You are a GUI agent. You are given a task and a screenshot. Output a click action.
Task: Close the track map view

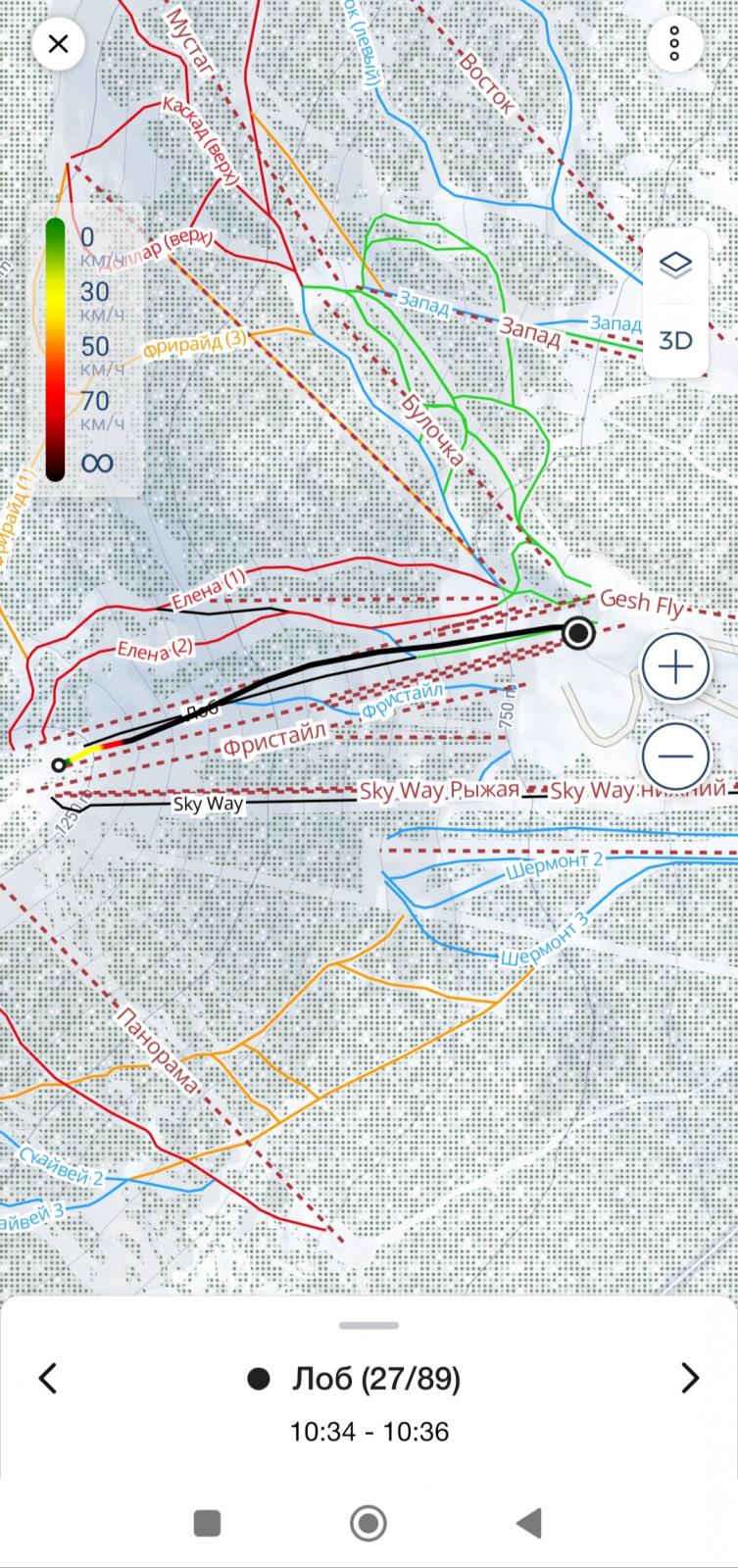58,44
